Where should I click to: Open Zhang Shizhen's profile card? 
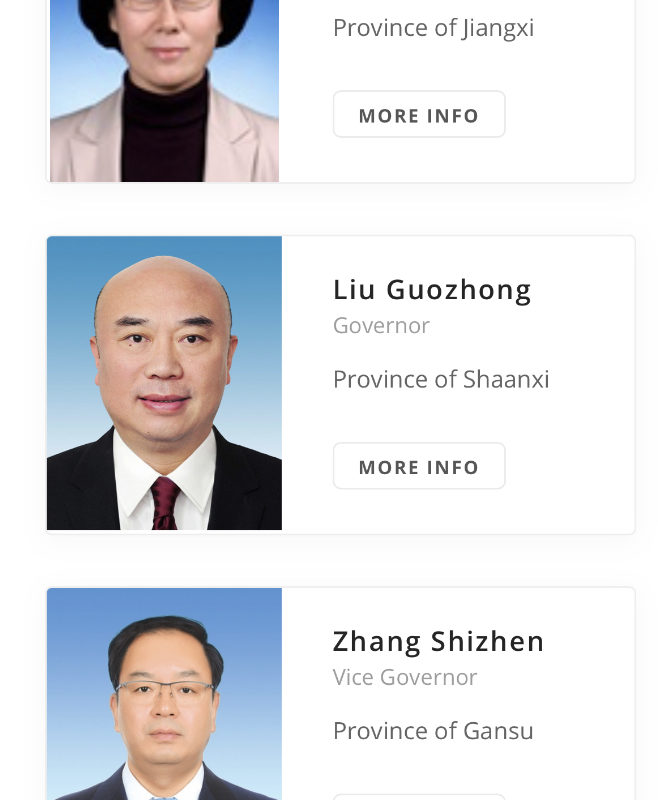coord(438,642)
